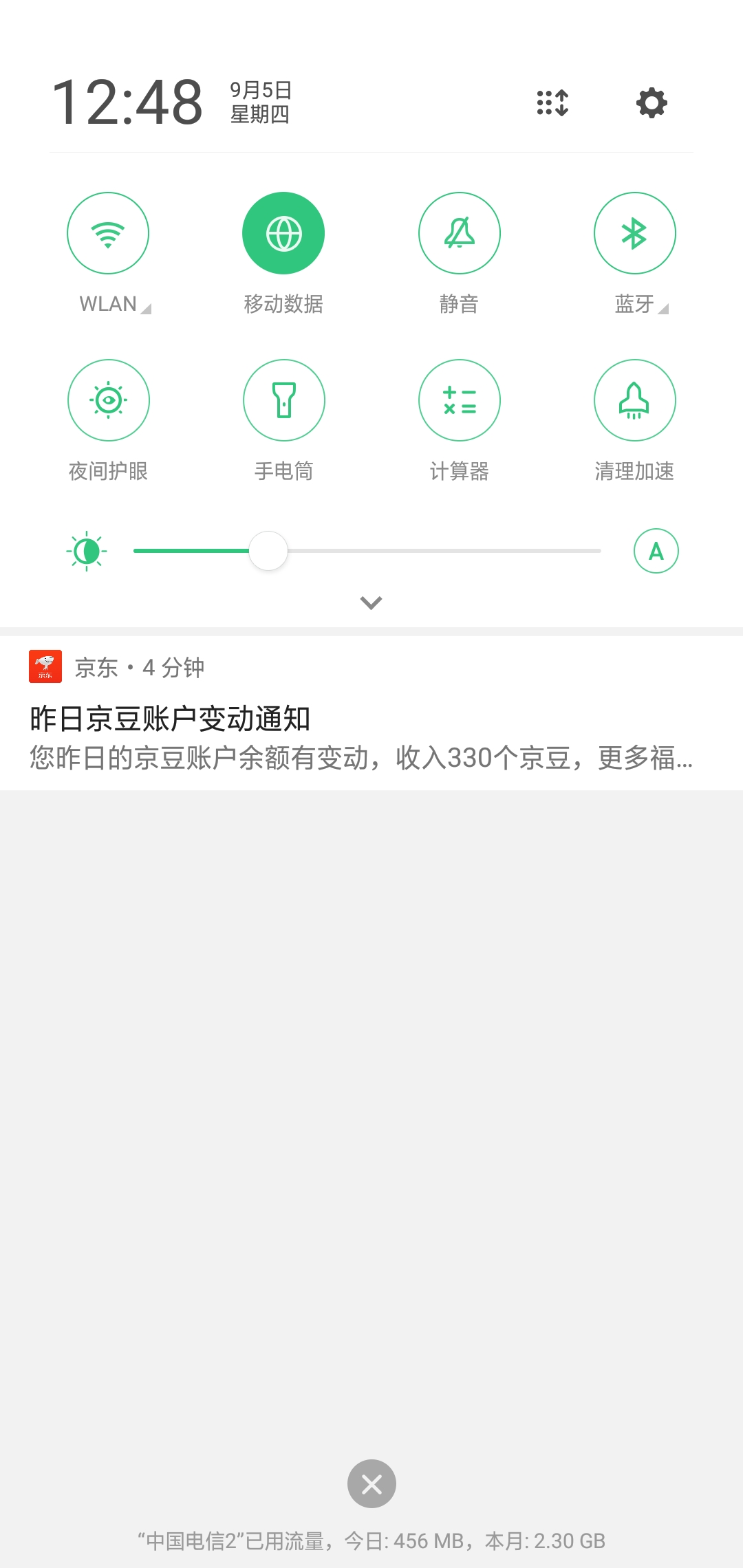
Task: Open the quick-tile reorder icon
Action: pyautogui.click(x=552, y=103)
